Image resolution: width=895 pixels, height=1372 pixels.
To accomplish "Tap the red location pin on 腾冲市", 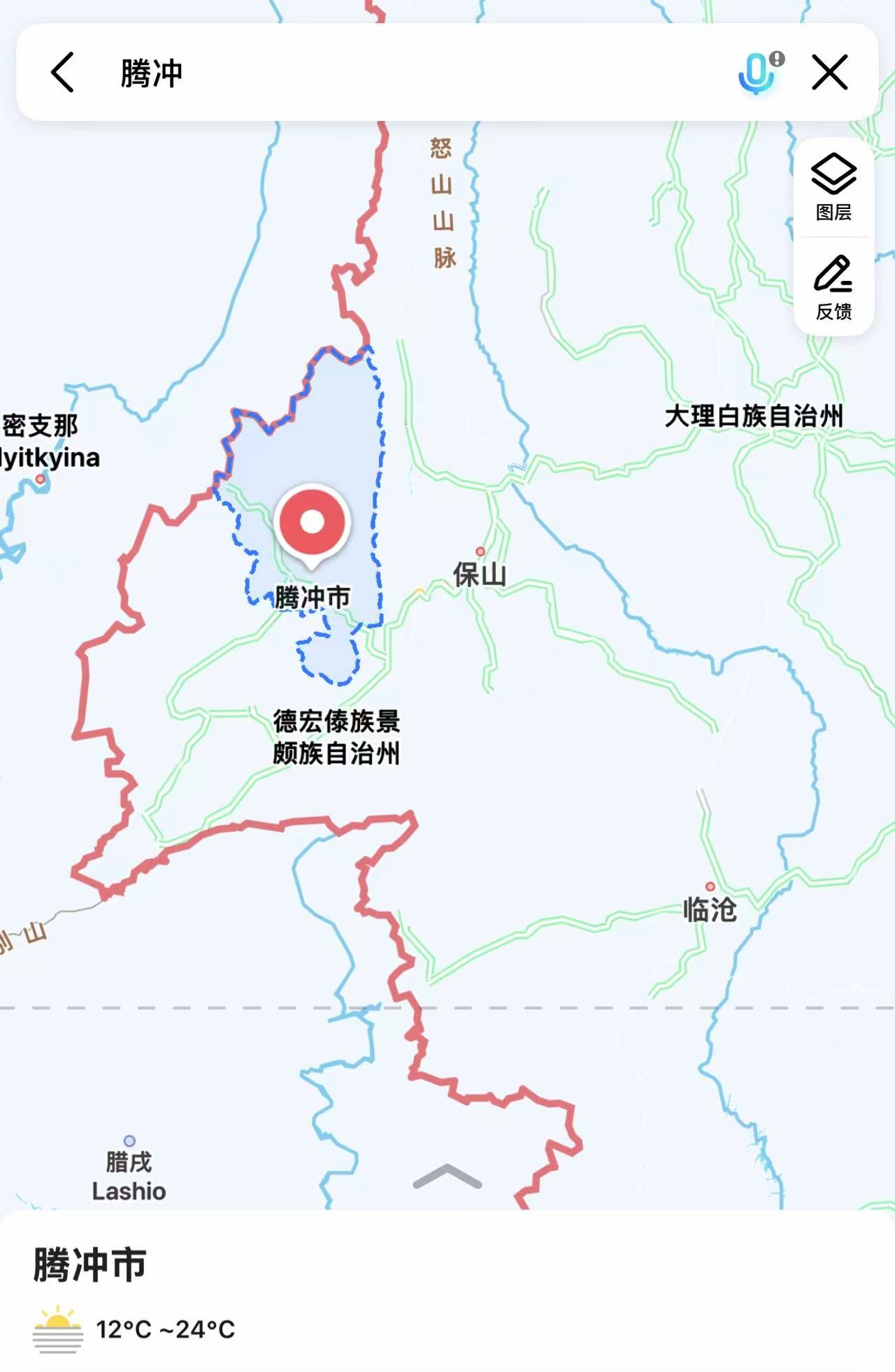I will (312, 523).
